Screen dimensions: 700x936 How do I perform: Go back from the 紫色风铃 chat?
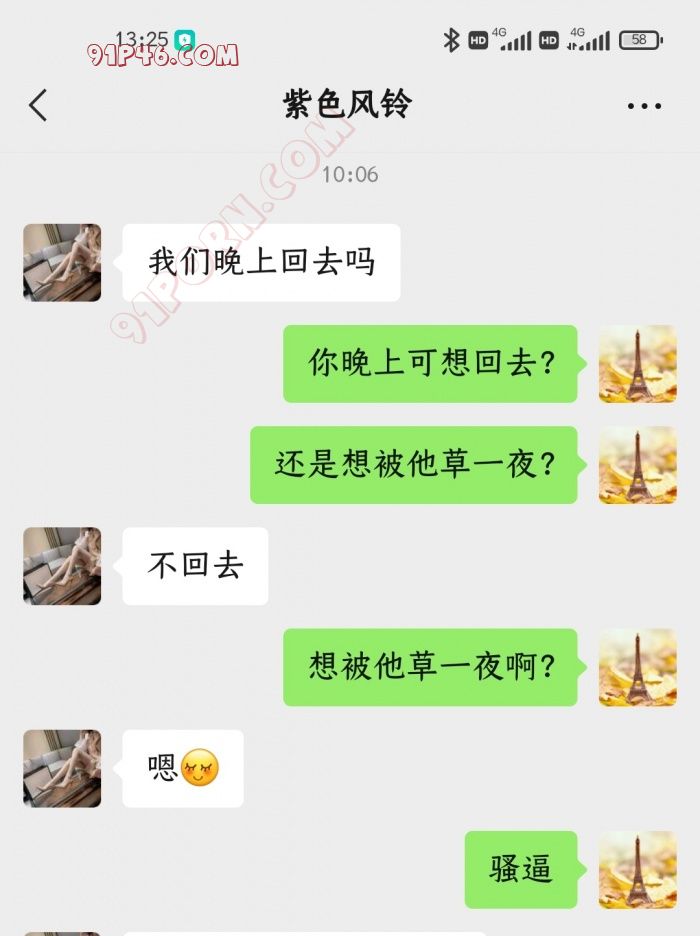coord(38,105)
